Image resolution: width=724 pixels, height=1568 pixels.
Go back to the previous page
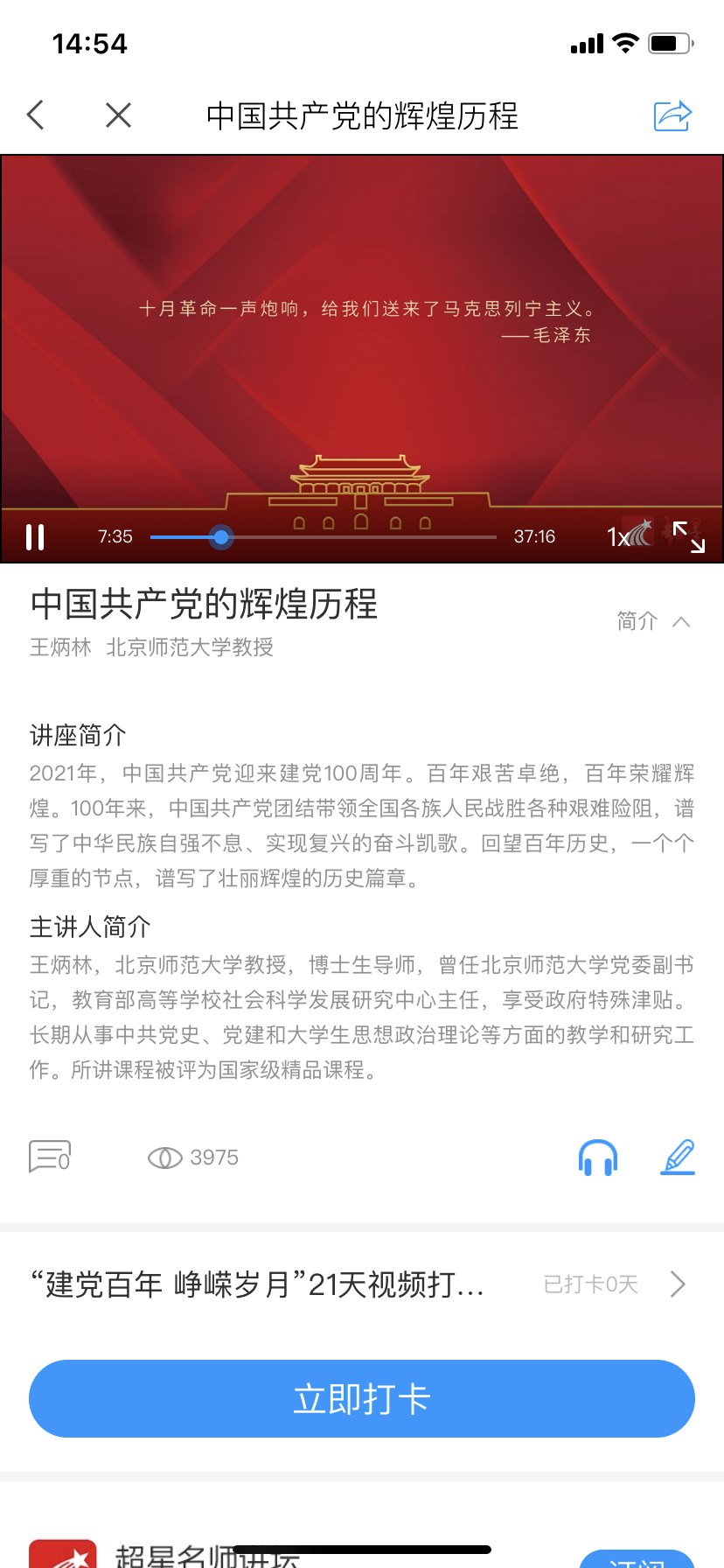coord(36,115)
